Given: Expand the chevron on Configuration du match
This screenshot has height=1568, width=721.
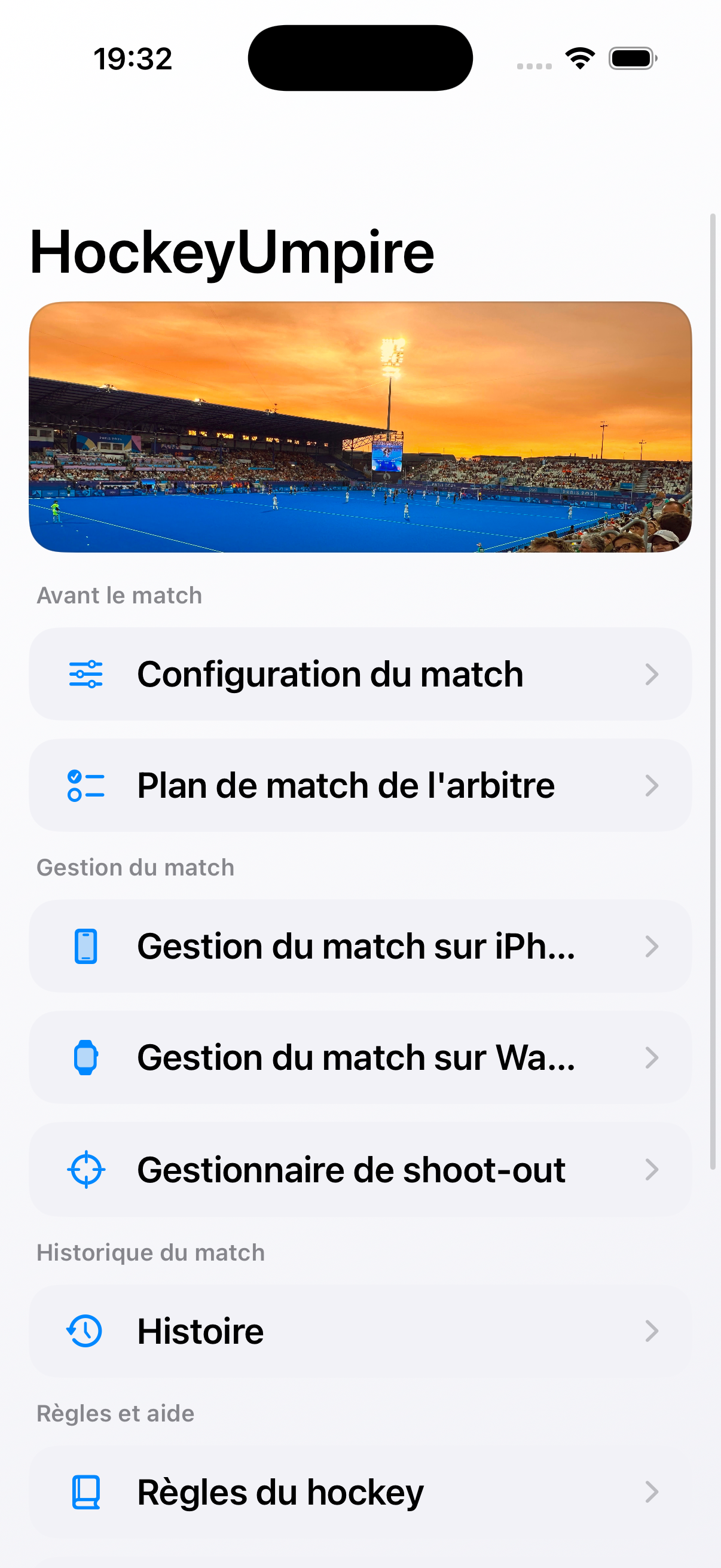Looking at the screenshot, I should 653,673.
